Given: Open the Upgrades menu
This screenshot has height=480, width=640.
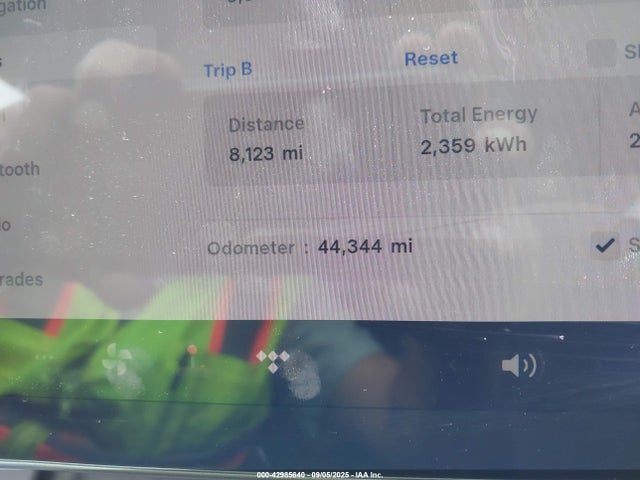Looking at the screenshot, I should pos(20,279).
